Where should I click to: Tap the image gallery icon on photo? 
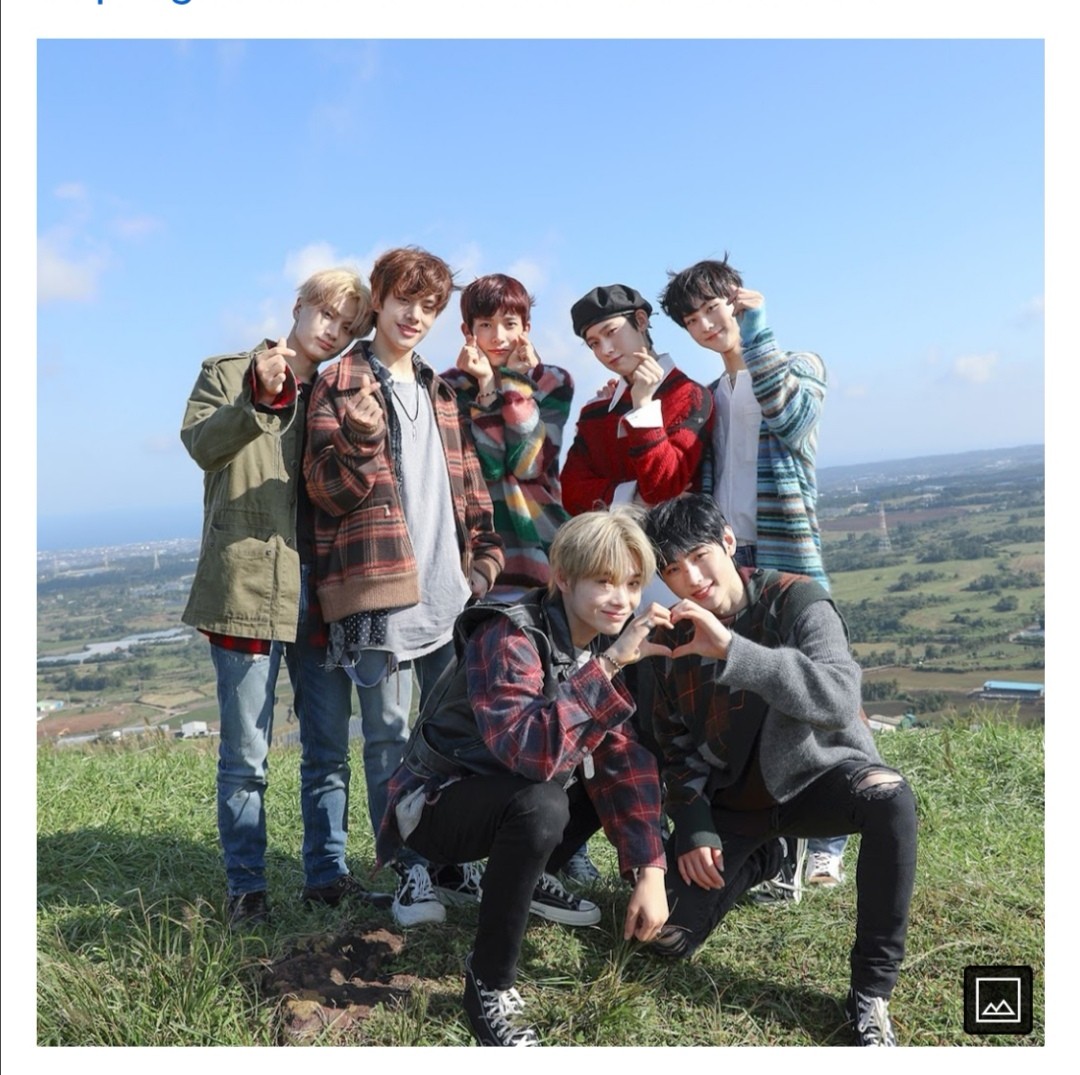pos(997,999)
